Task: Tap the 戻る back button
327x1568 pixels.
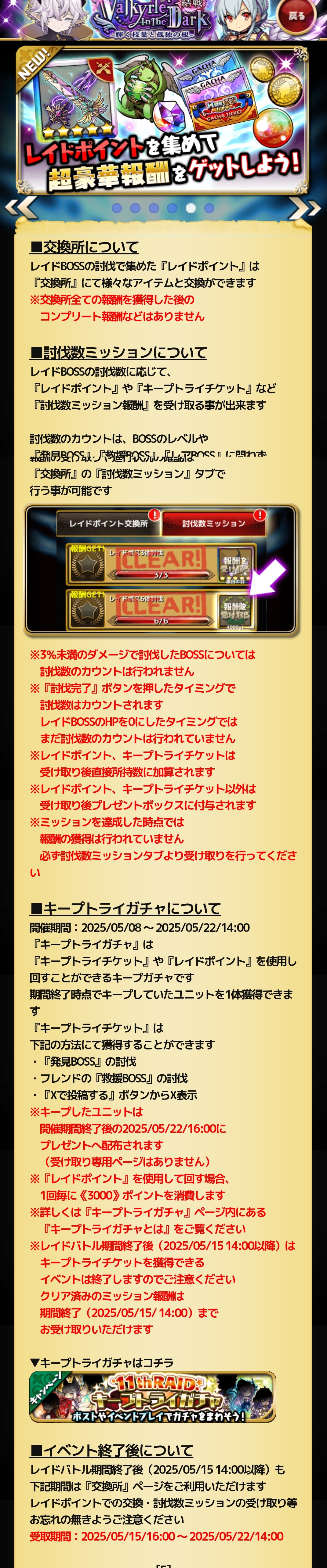Action: (x=296, y=16)
